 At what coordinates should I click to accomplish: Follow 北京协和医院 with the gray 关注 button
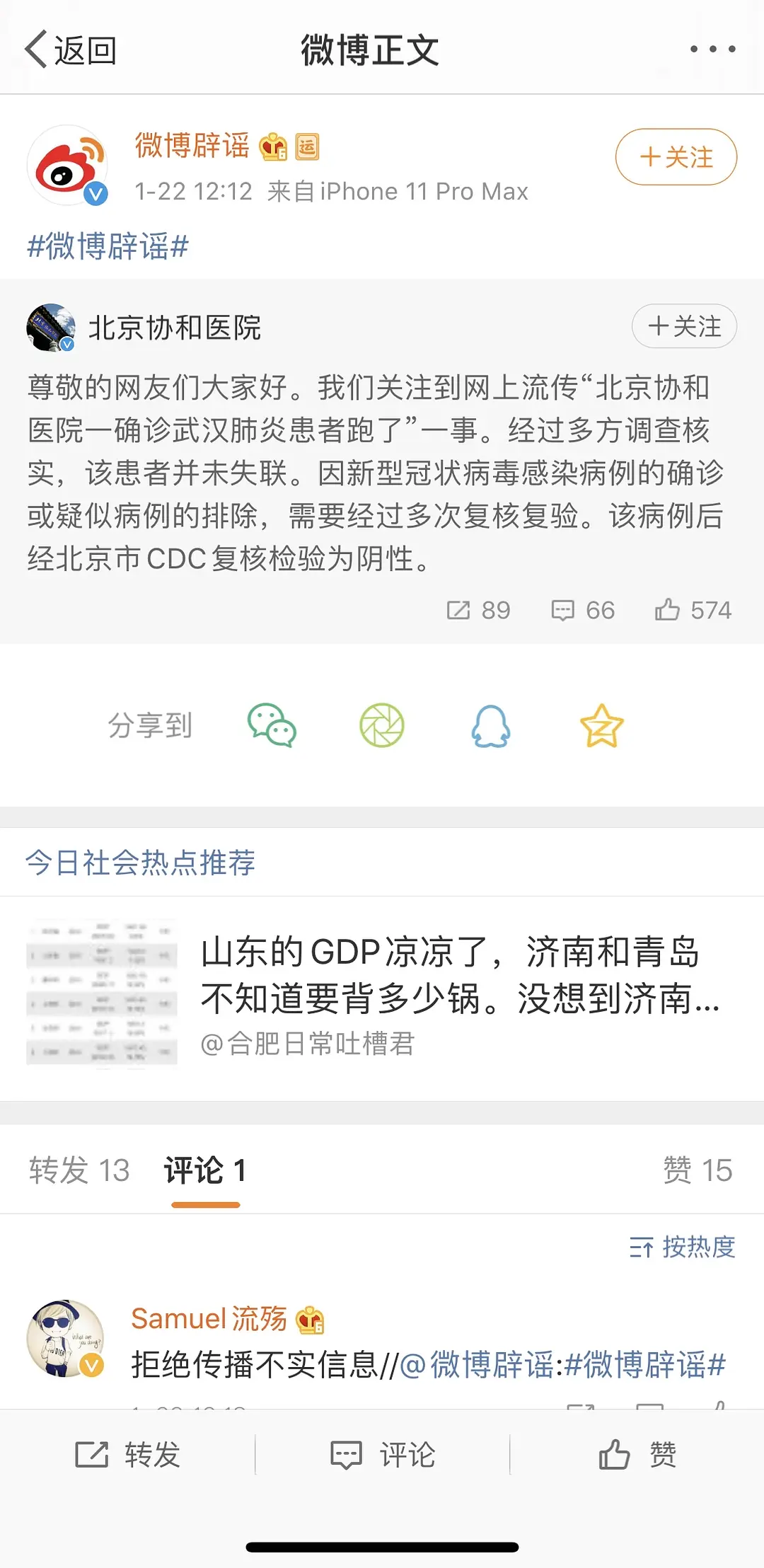[684, 326]
